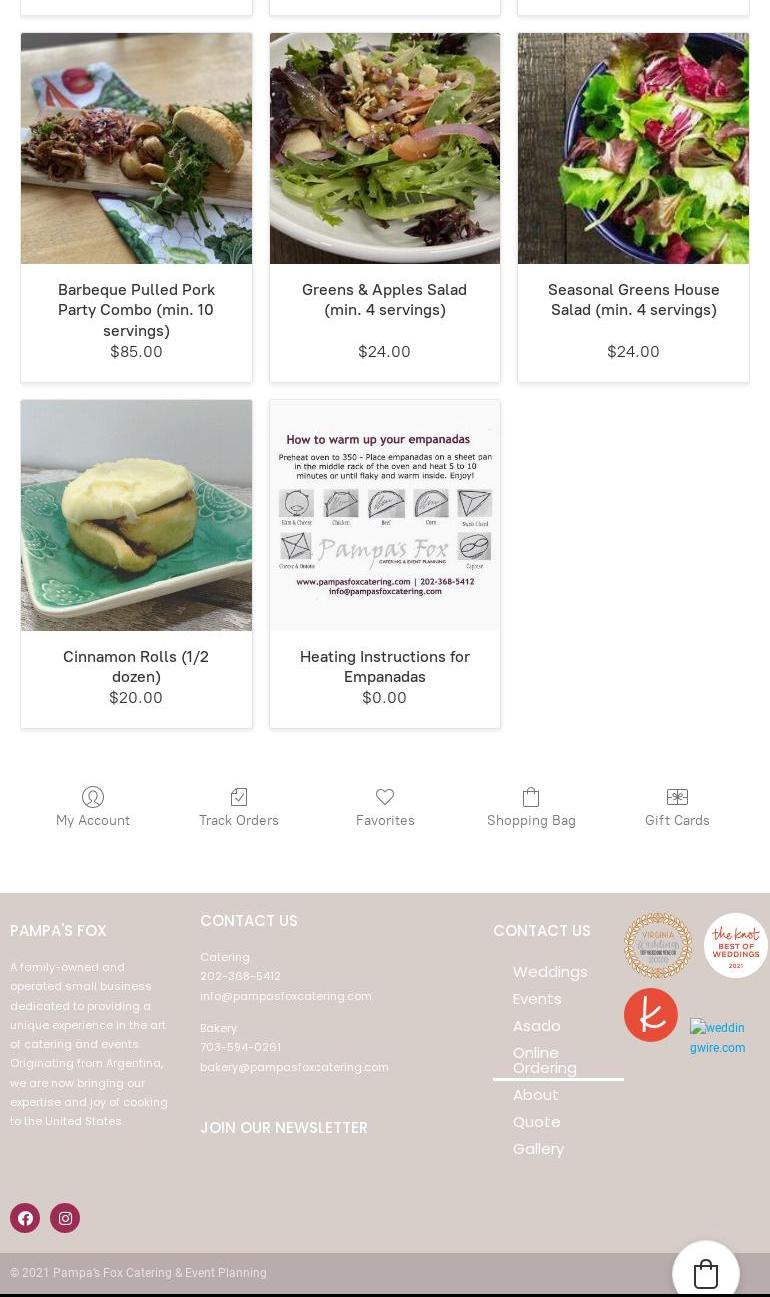The image size is (770, 1297).
Task: View Heating Instructions for Empanadas
Action: pyautogui.click(x=384, y=666)
